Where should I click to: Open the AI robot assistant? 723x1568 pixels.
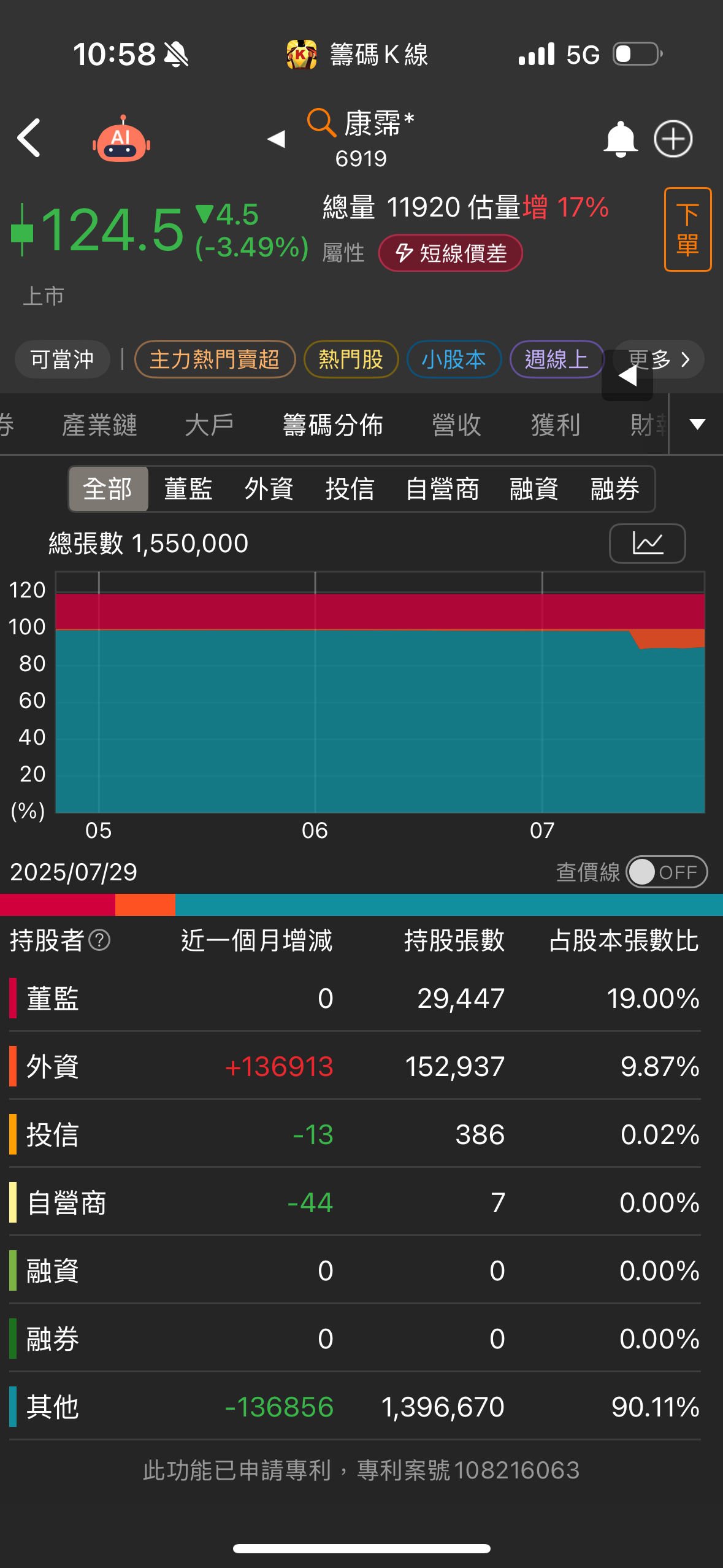[121, 139]
